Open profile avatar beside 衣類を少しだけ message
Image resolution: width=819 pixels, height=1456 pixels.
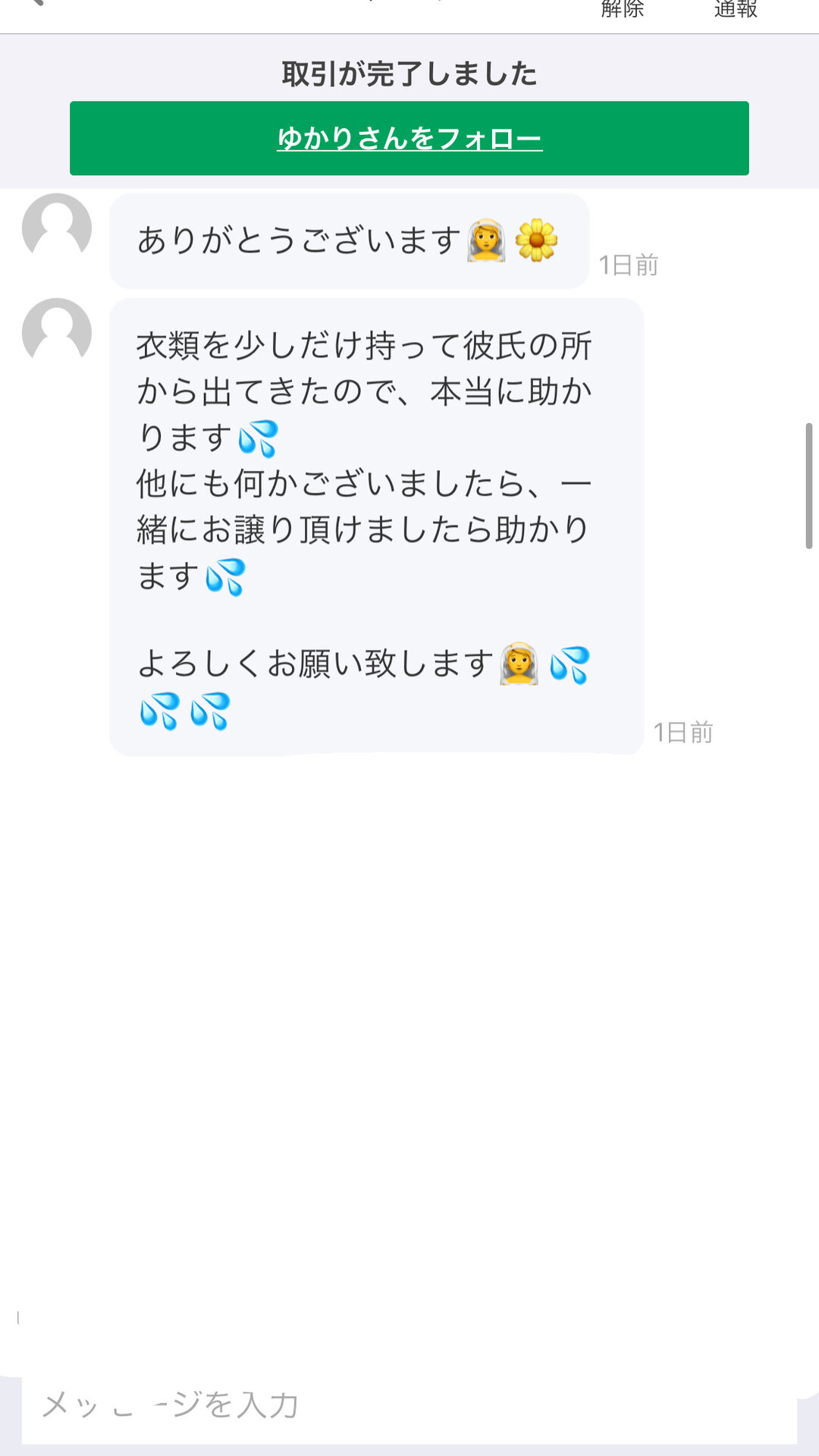[x=57, y=332]
